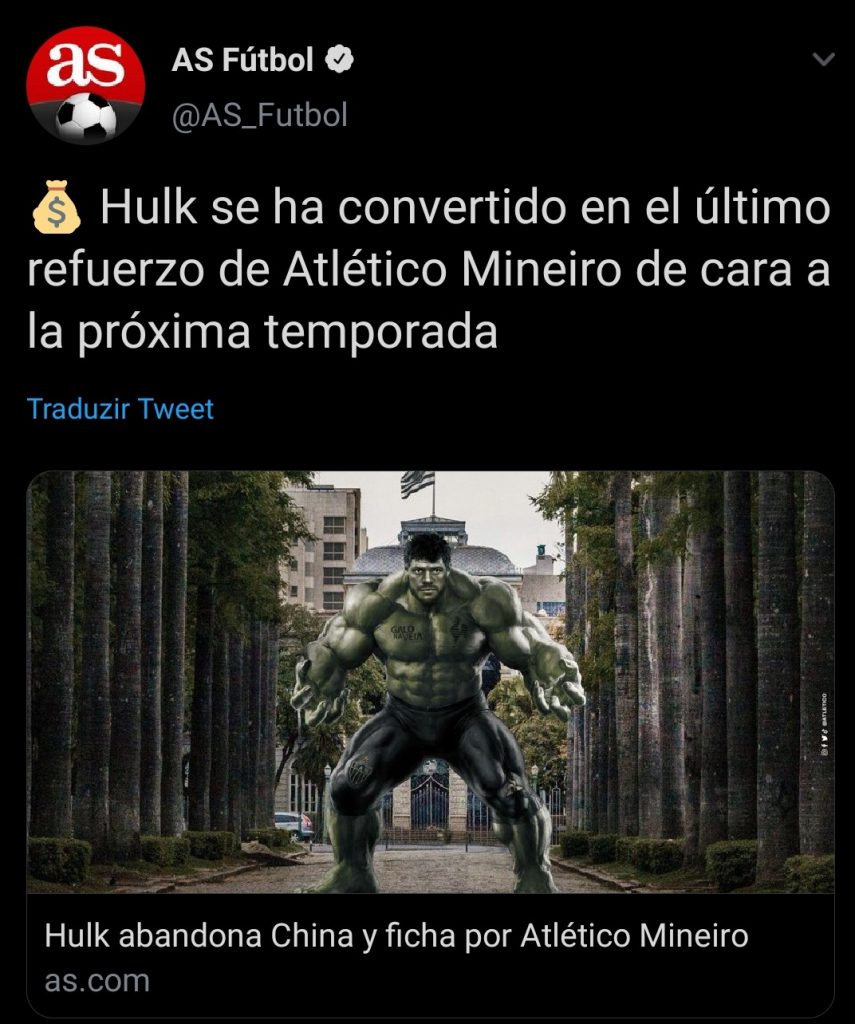View the @AS_Futbol account handle
Viewport: 855px width, 1024px height.
click(x=259, y=116)
